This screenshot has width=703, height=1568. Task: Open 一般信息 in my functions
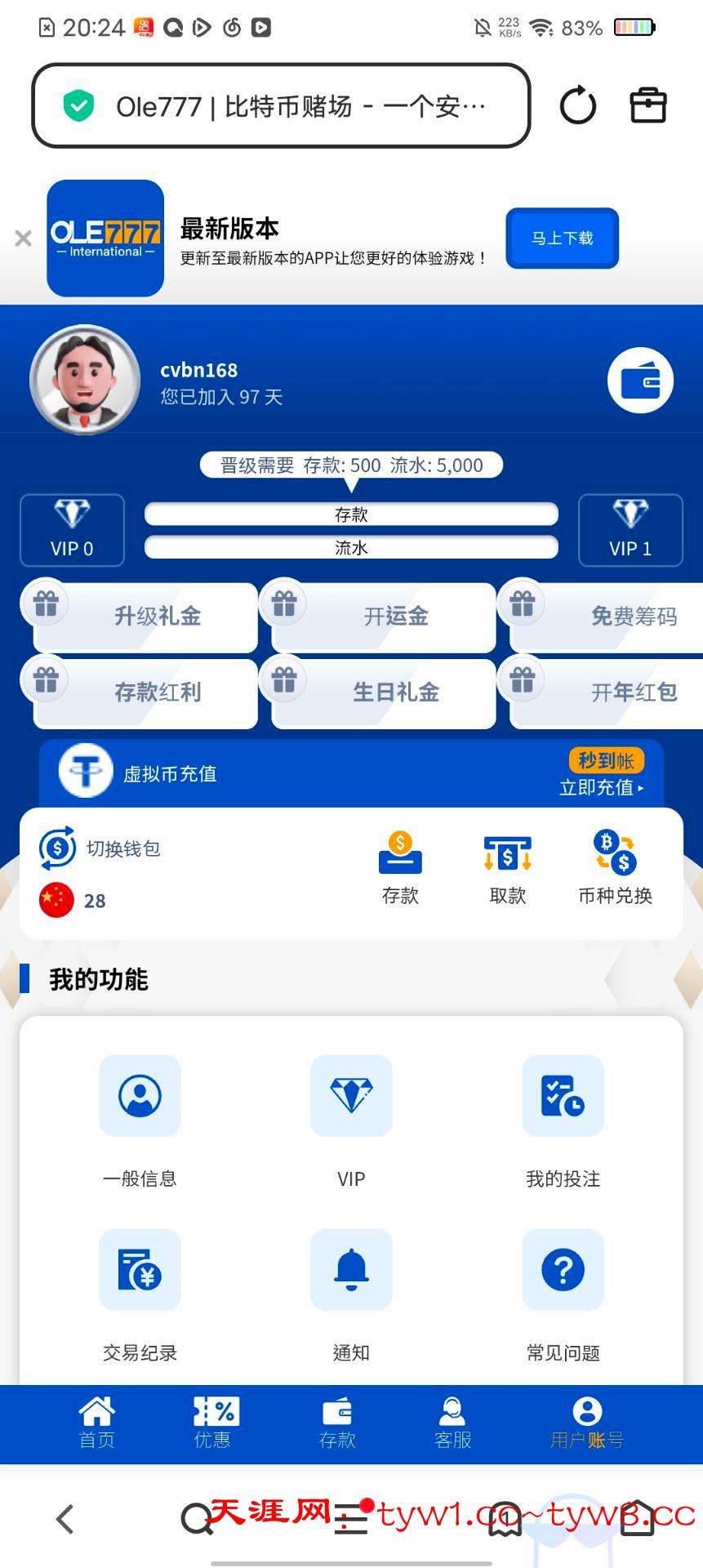[x=140, y=1119]
